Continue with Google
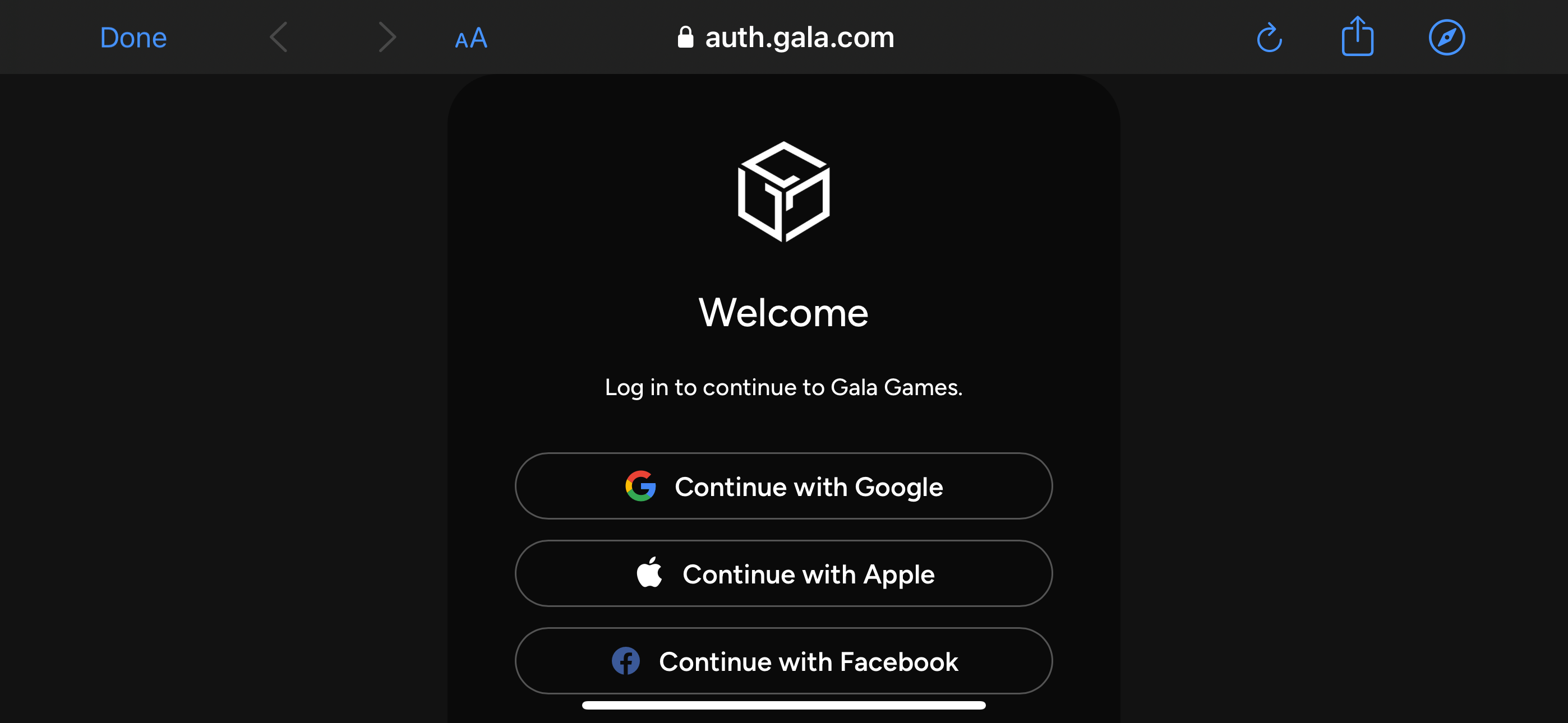Viewport: 1568px width, 723px height. (783, 486)
